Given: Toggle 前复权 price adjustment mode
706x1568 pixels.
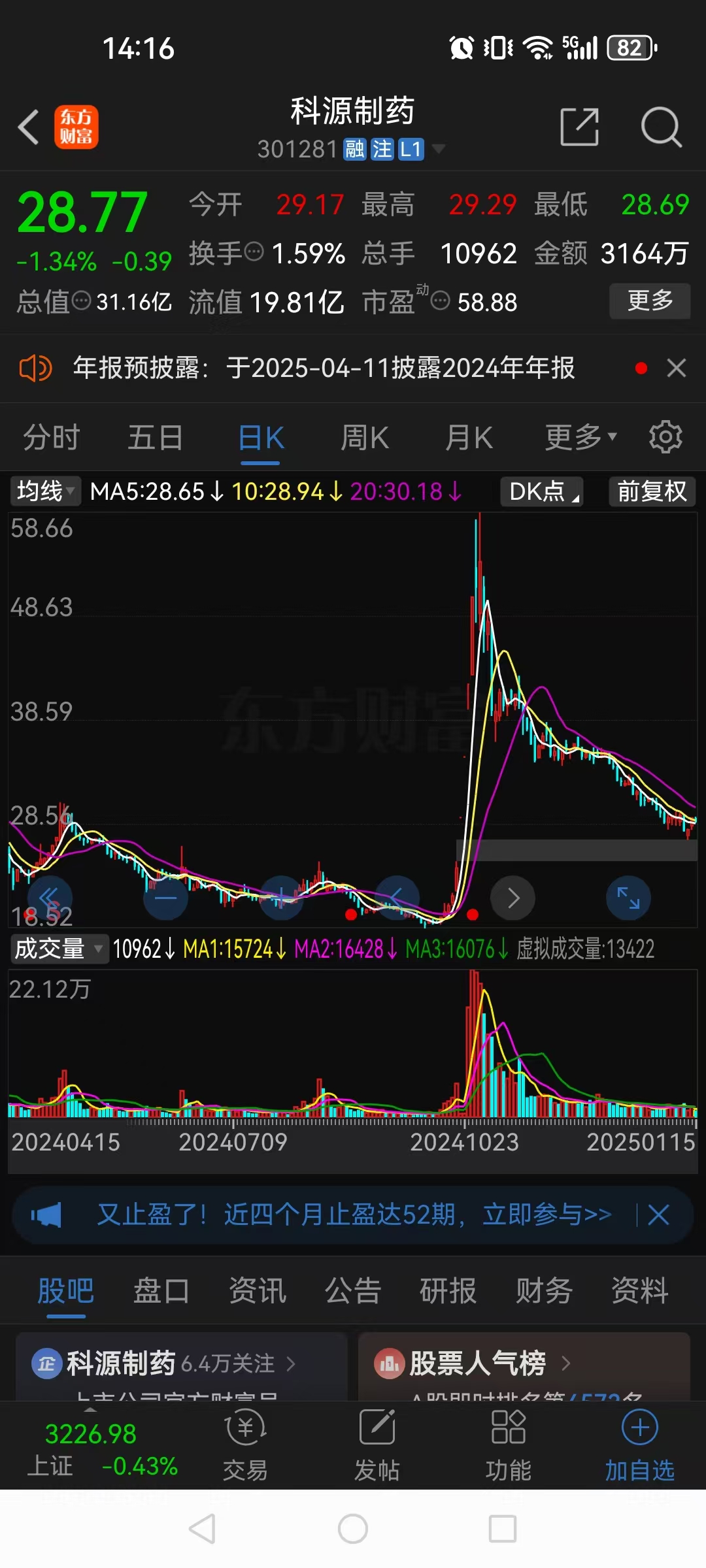Looking at the screenshot, I should [651, 491].
